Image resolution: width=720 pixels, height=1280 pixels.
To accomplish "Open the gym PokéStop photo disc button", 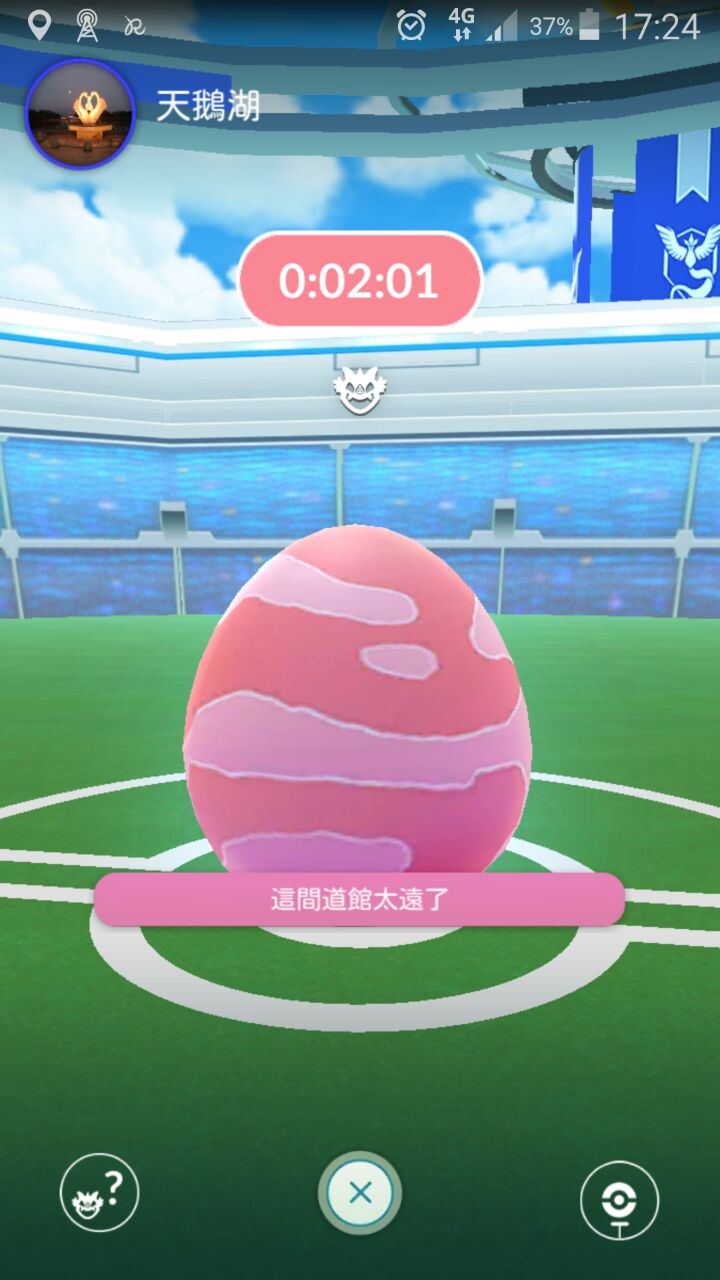I will [619, 1200].
